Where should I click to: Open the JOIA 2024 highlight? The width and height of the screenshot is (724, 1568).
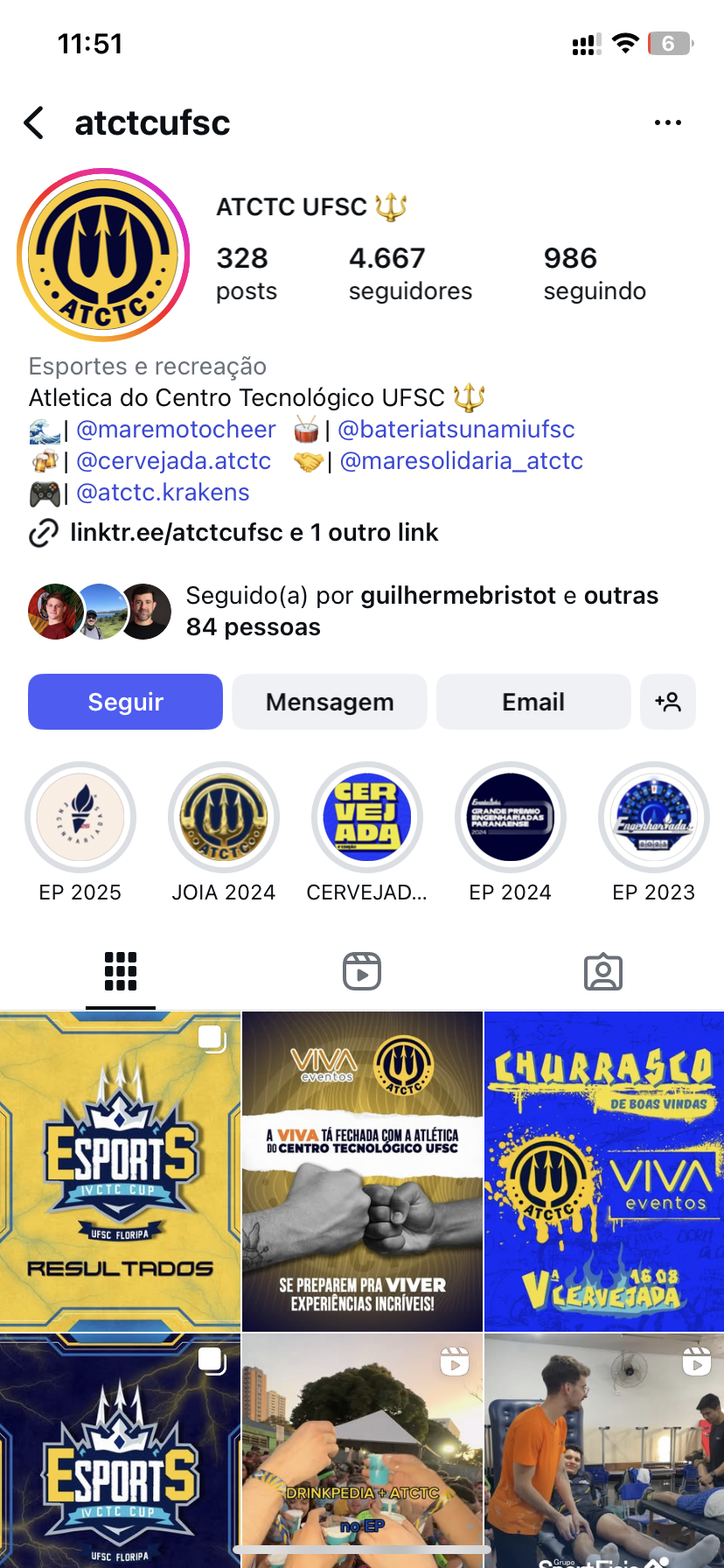coord(224,818)
